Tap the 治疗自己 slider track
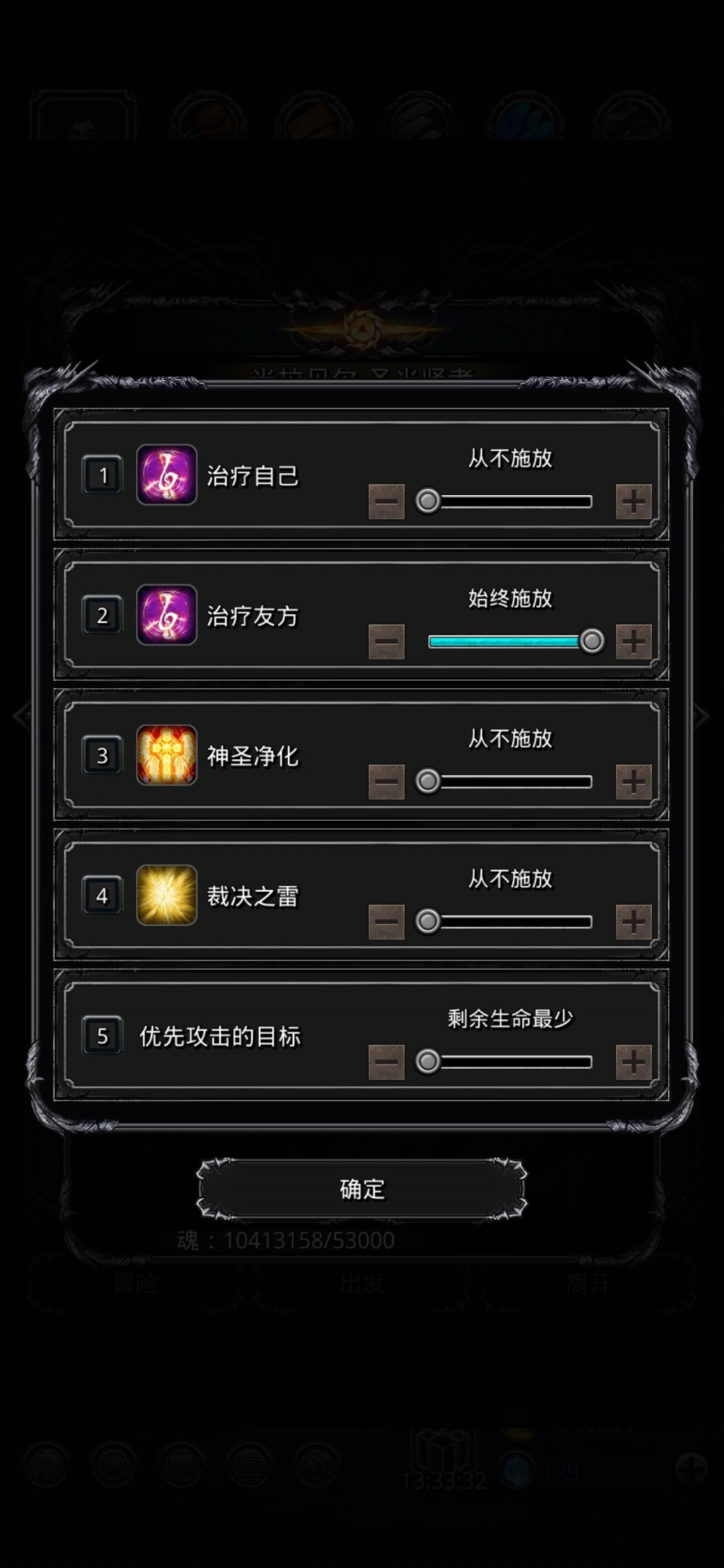The image size is (724, 1568). [x=509, y=501]
